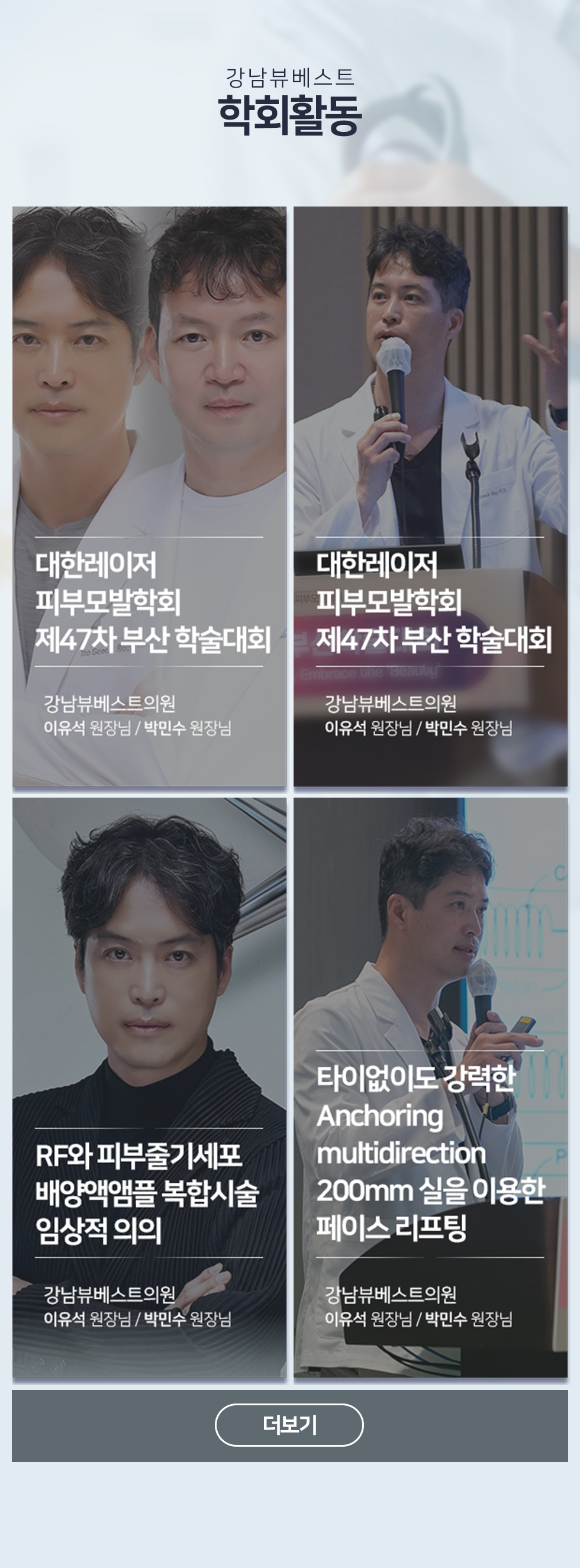Open the 제47차 부산 학술대회 card with two doctors' portraits
The height and width of the screenshot is (1568, 580).
149,496
